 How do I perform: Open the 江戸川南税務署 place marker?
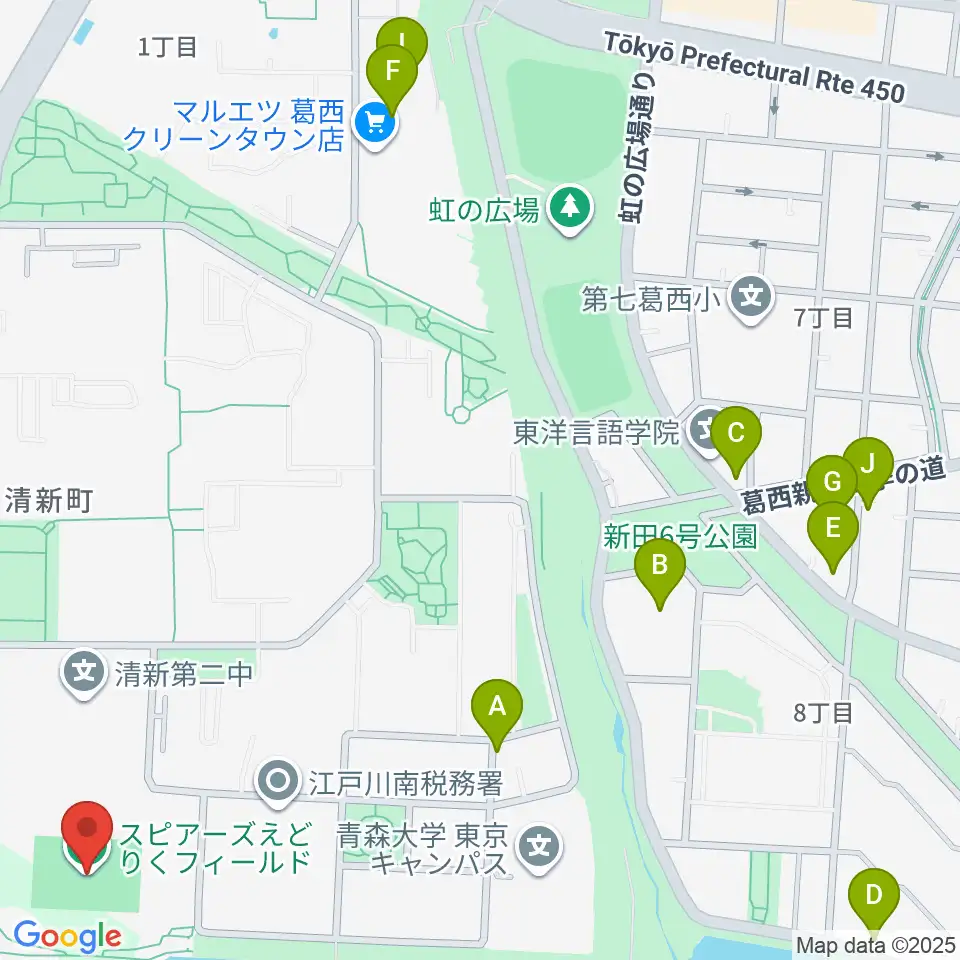pos(279,781)
